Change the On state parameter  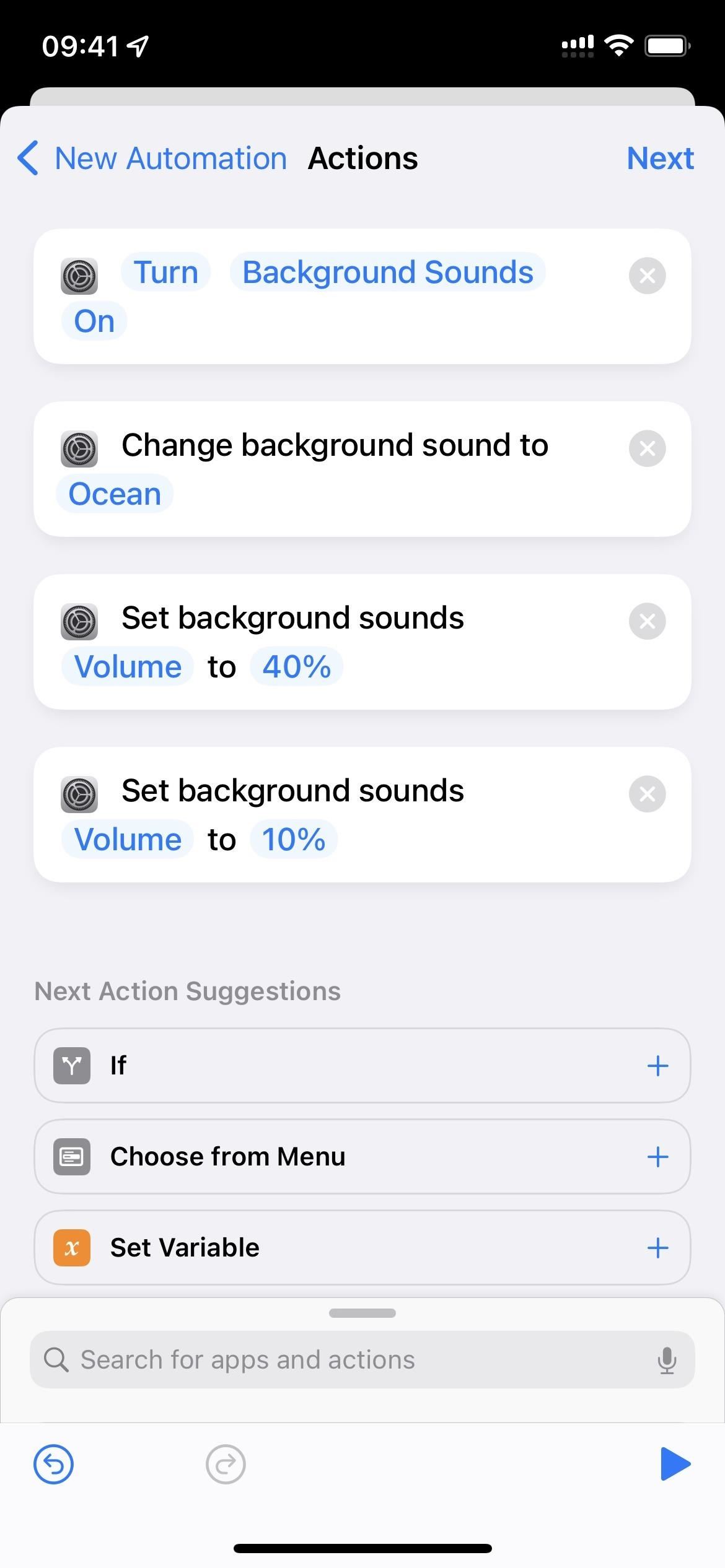tap(94, 321)
